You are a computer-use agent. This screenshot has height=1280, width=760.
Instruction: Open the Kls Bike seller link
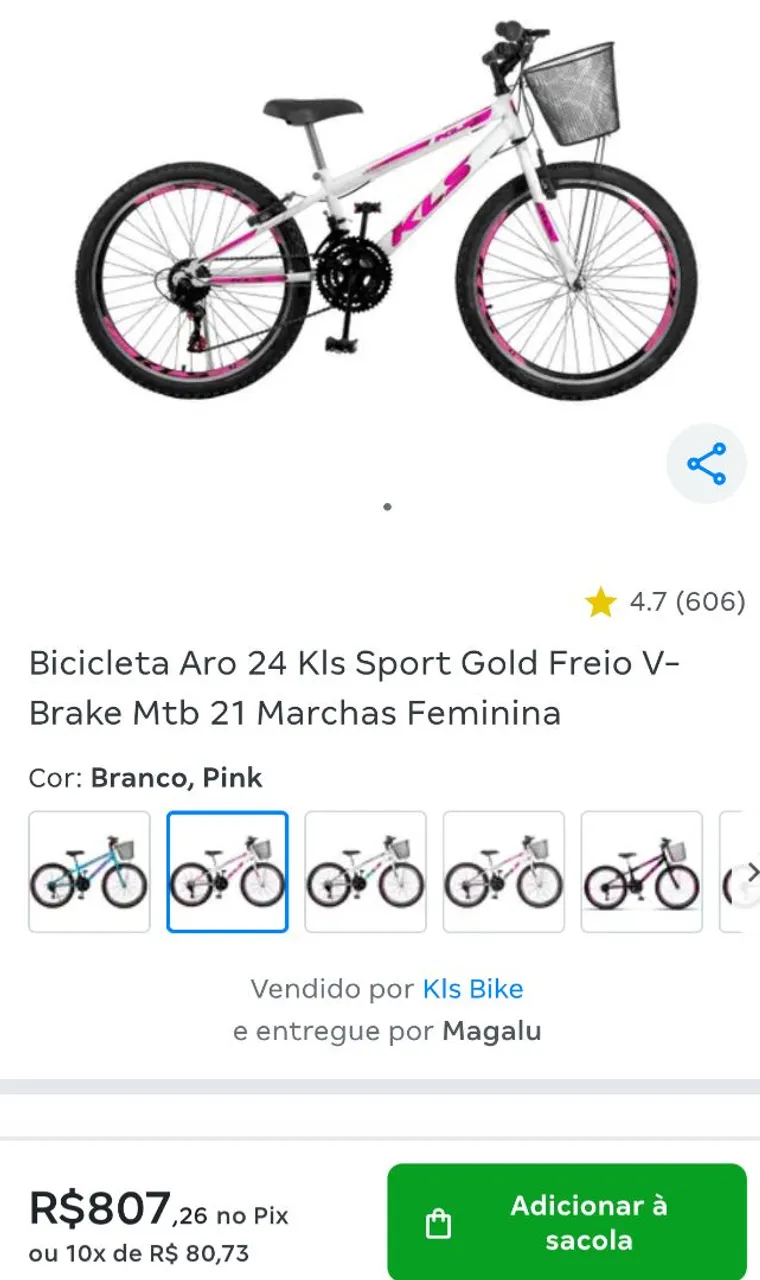473,989
